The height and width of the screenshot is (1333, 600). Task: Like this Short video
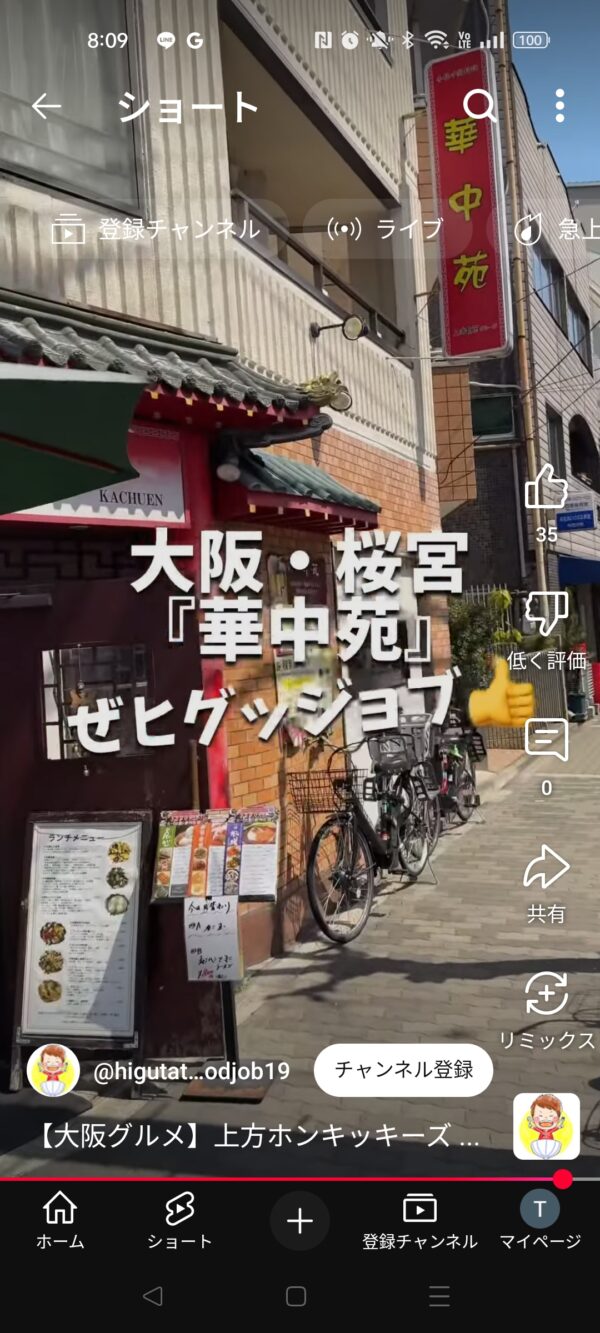pyautogui.click(x=546, y=488)
